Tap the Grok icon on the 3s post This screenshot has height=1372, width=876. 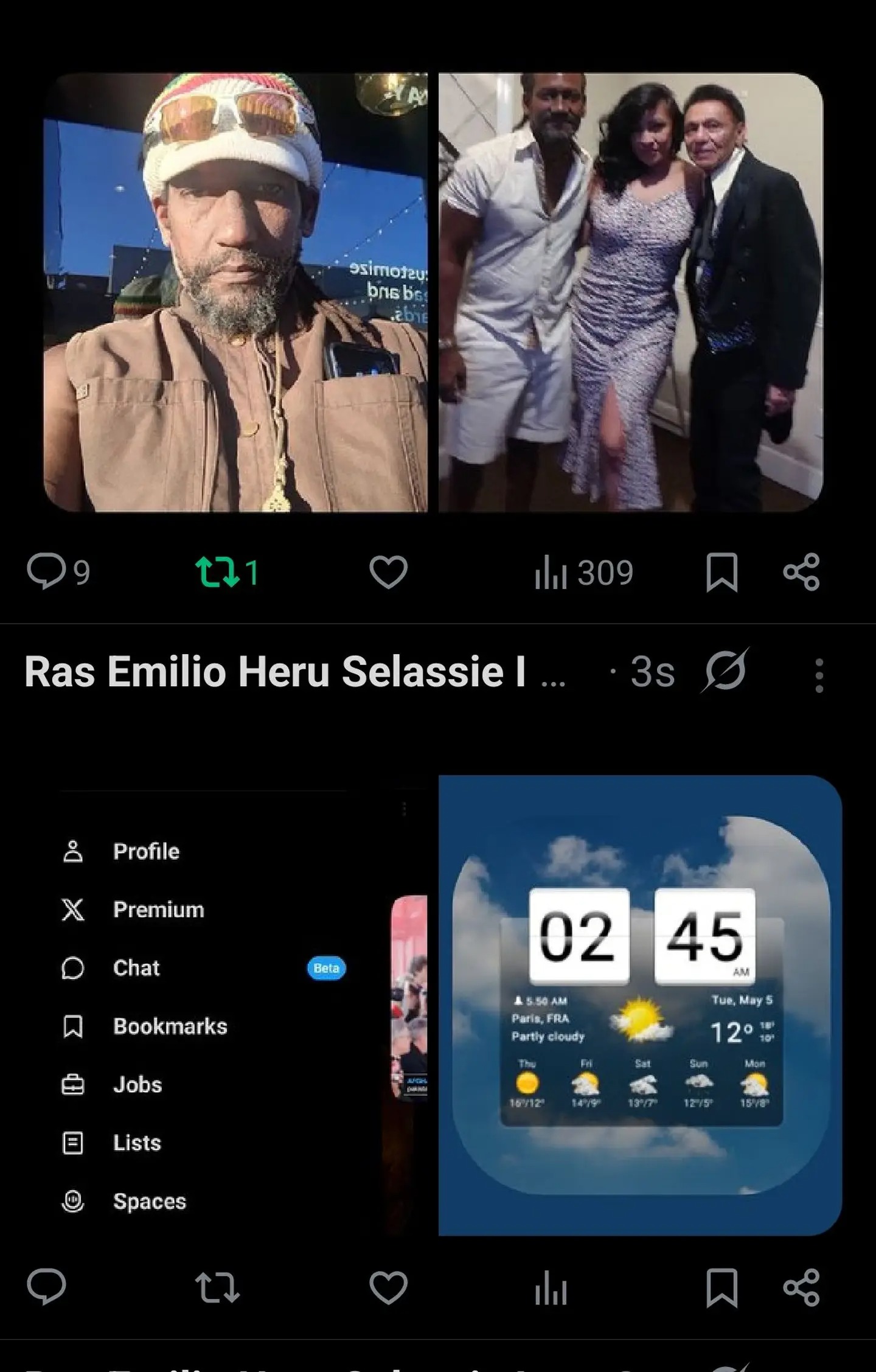[x=725, y=671]
